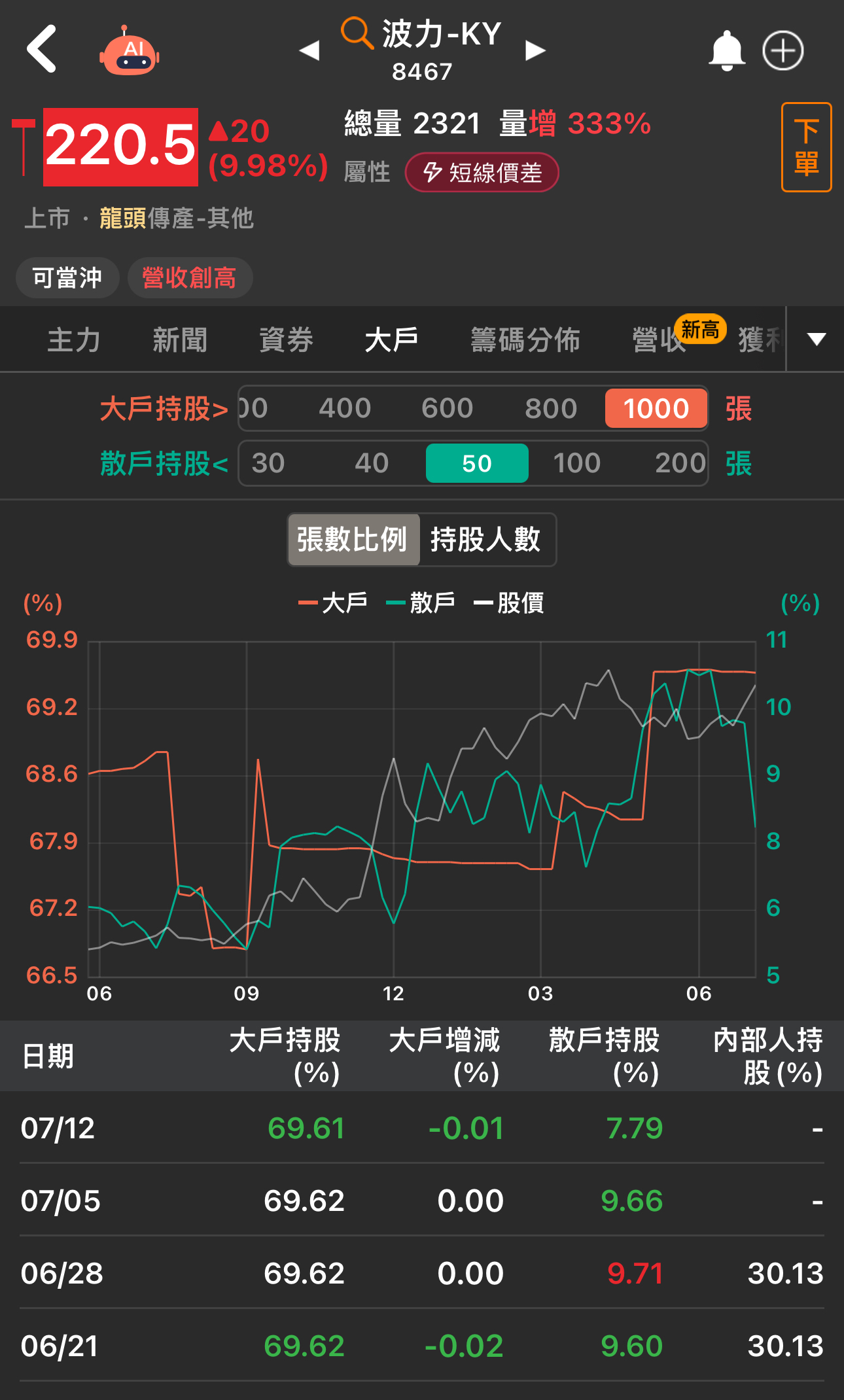This screenshot has width=844, height=1400.
Task: Add stock to watchlist with plus icon
Action: (782, 50)
